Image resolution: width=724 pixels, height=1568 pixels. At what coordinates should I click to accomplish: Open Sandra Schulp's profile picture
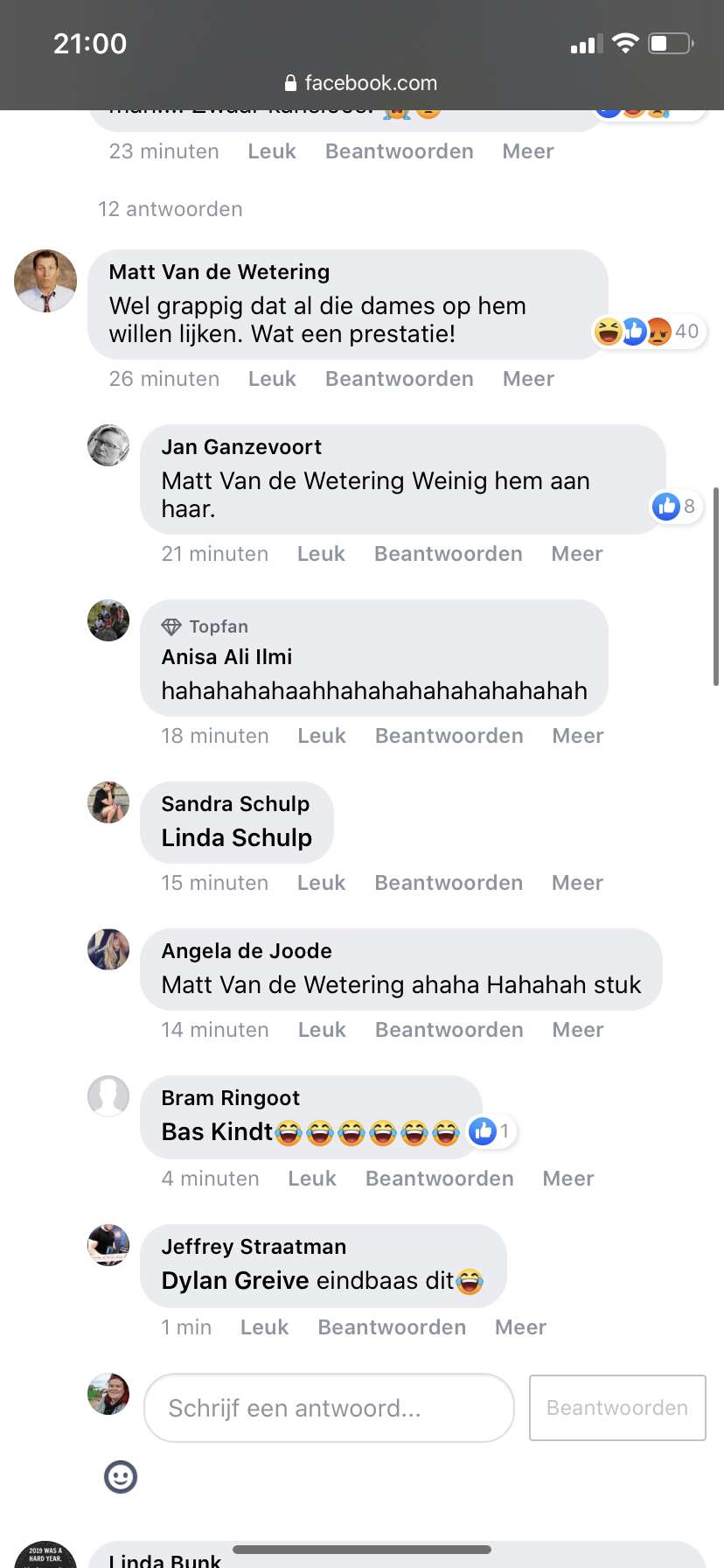point(108,802)
